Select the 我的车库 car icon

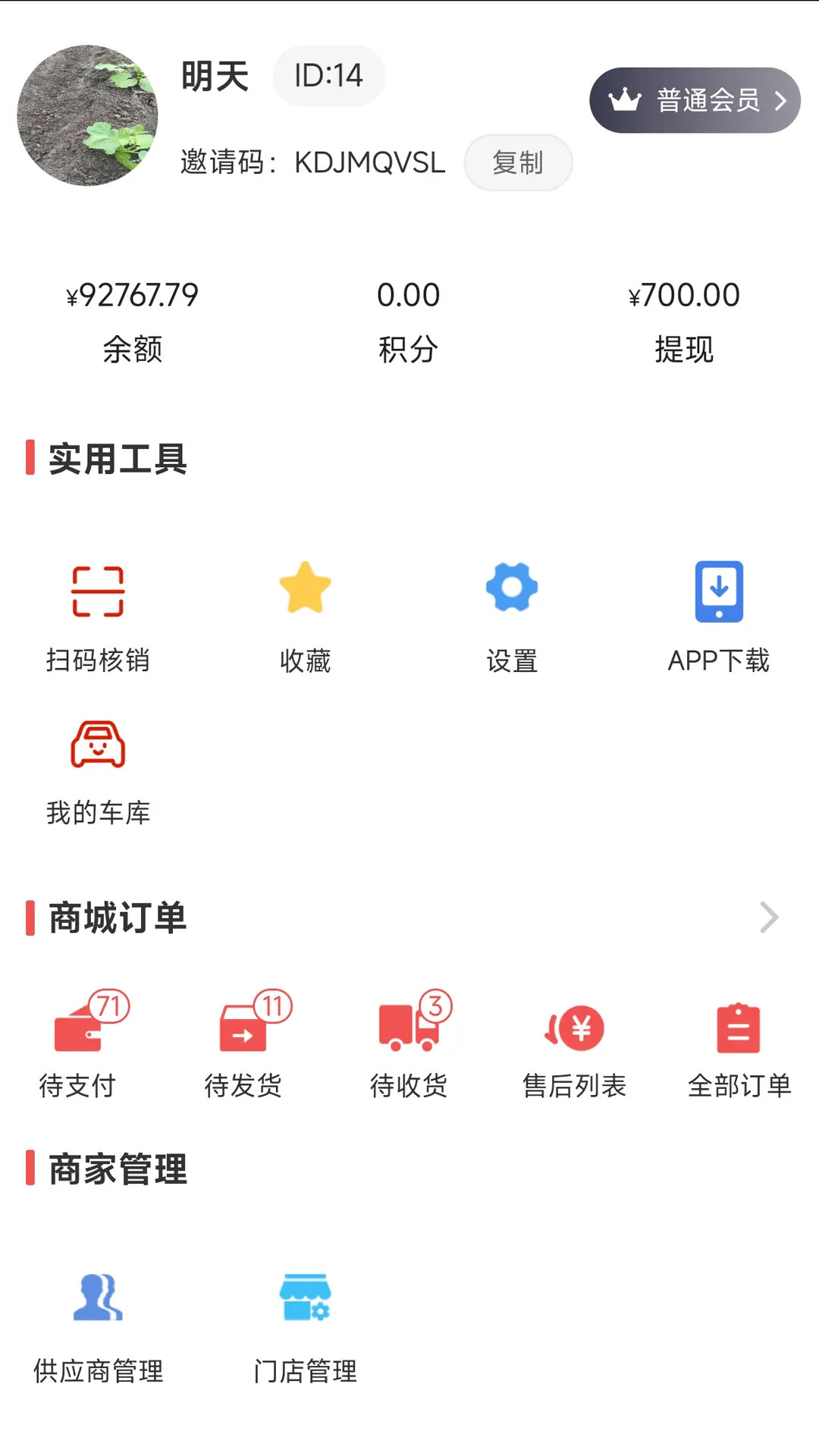97,745
